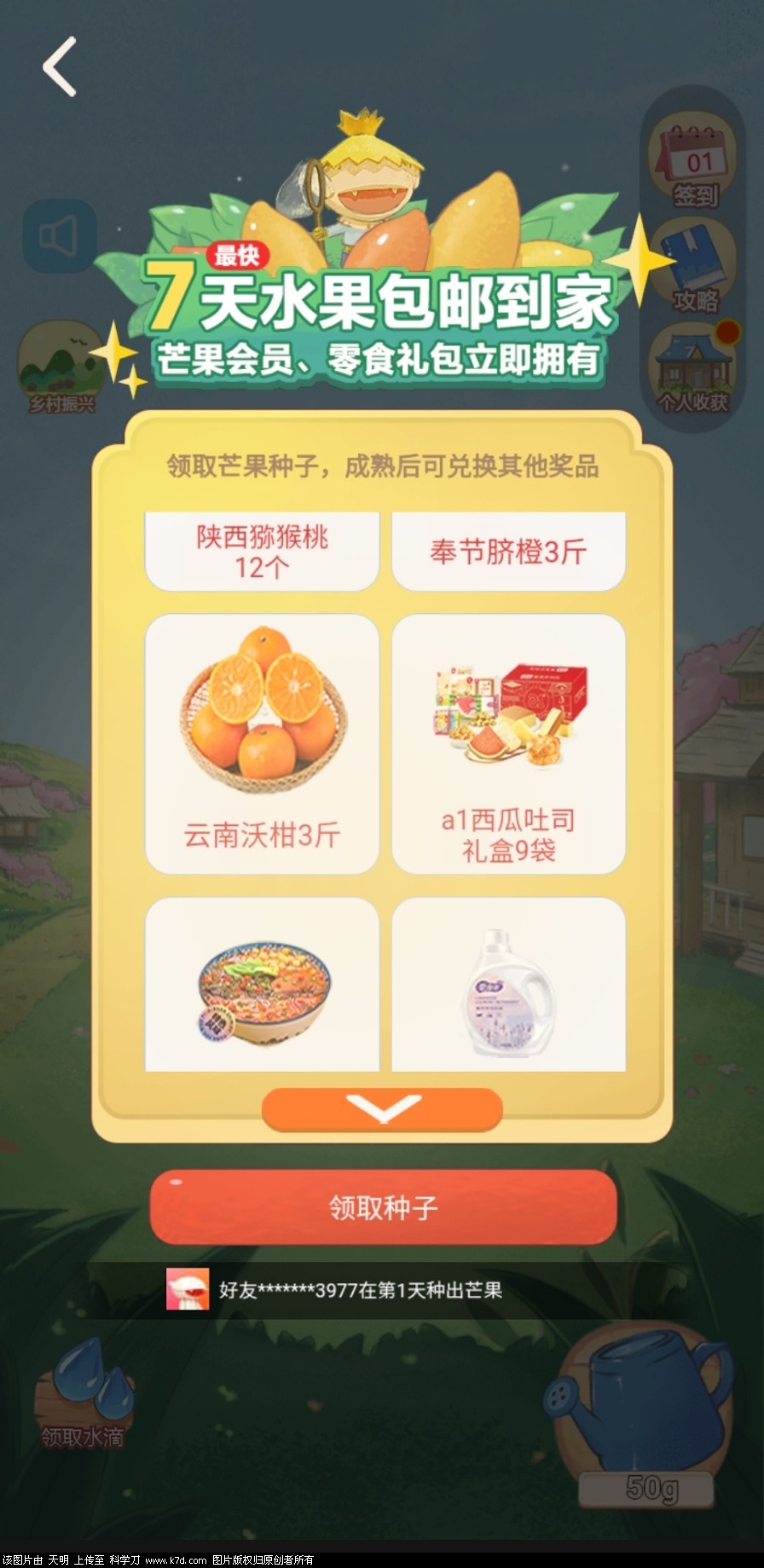Pick the noodle bowl reward card

coord(262,985)
